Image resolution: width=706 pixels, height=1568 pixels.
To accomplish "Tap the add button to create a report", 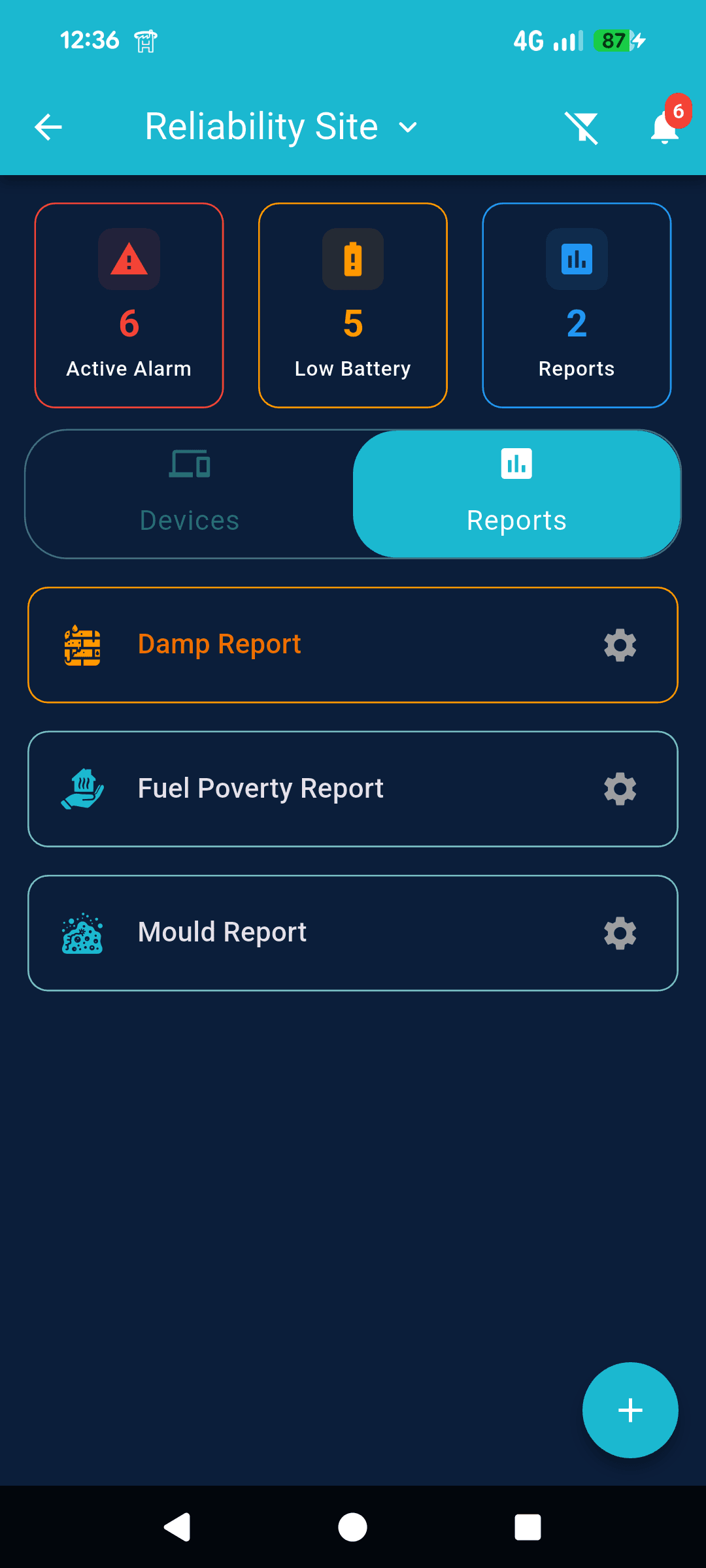I will pyautogui.click(x=630, y=1411).
